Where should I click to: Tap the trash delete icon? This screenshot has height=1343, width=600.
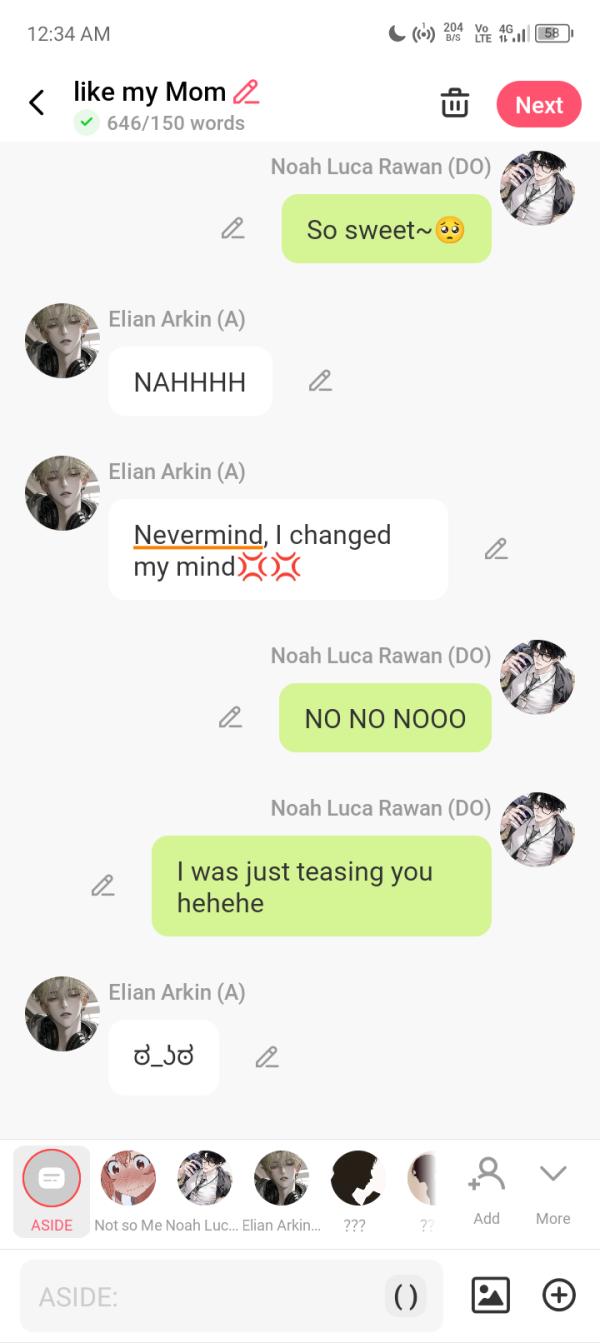point(455,104)
